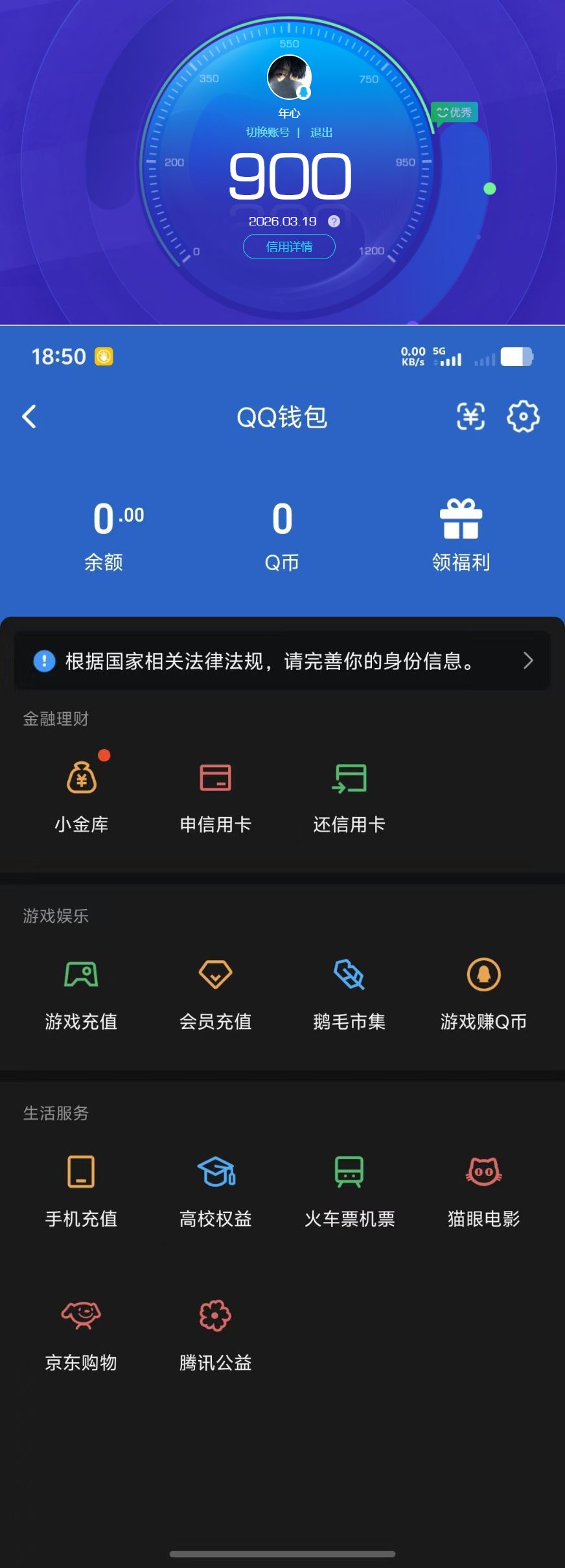
Task: Expand the identity information notice banner
Action: [282, 660]
